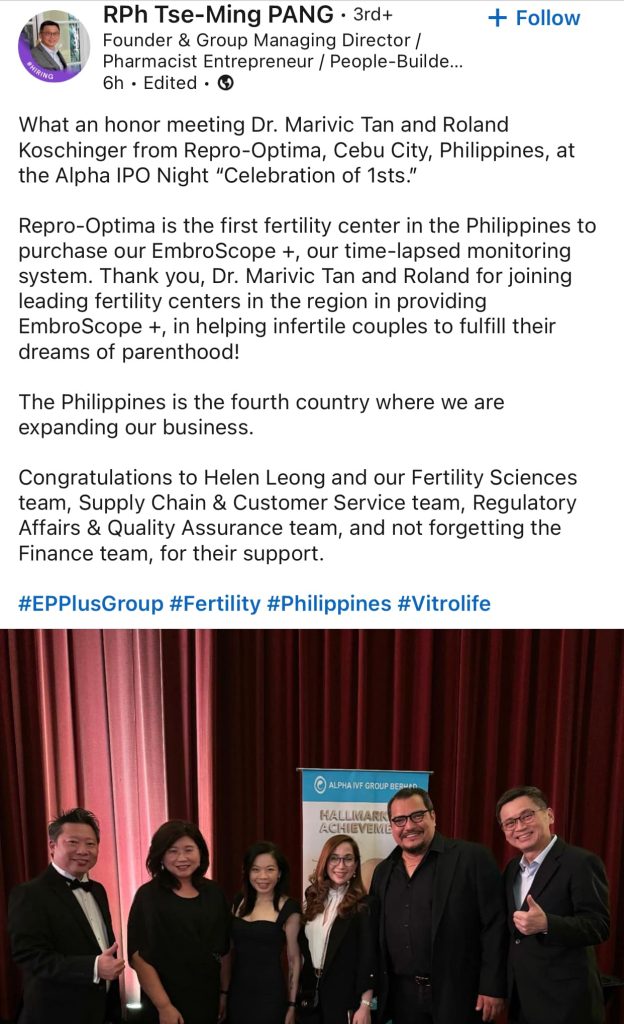
Task: Open the #EPPlusGroup hashtag
Action: pyautogui.click(x=90, y=604)
